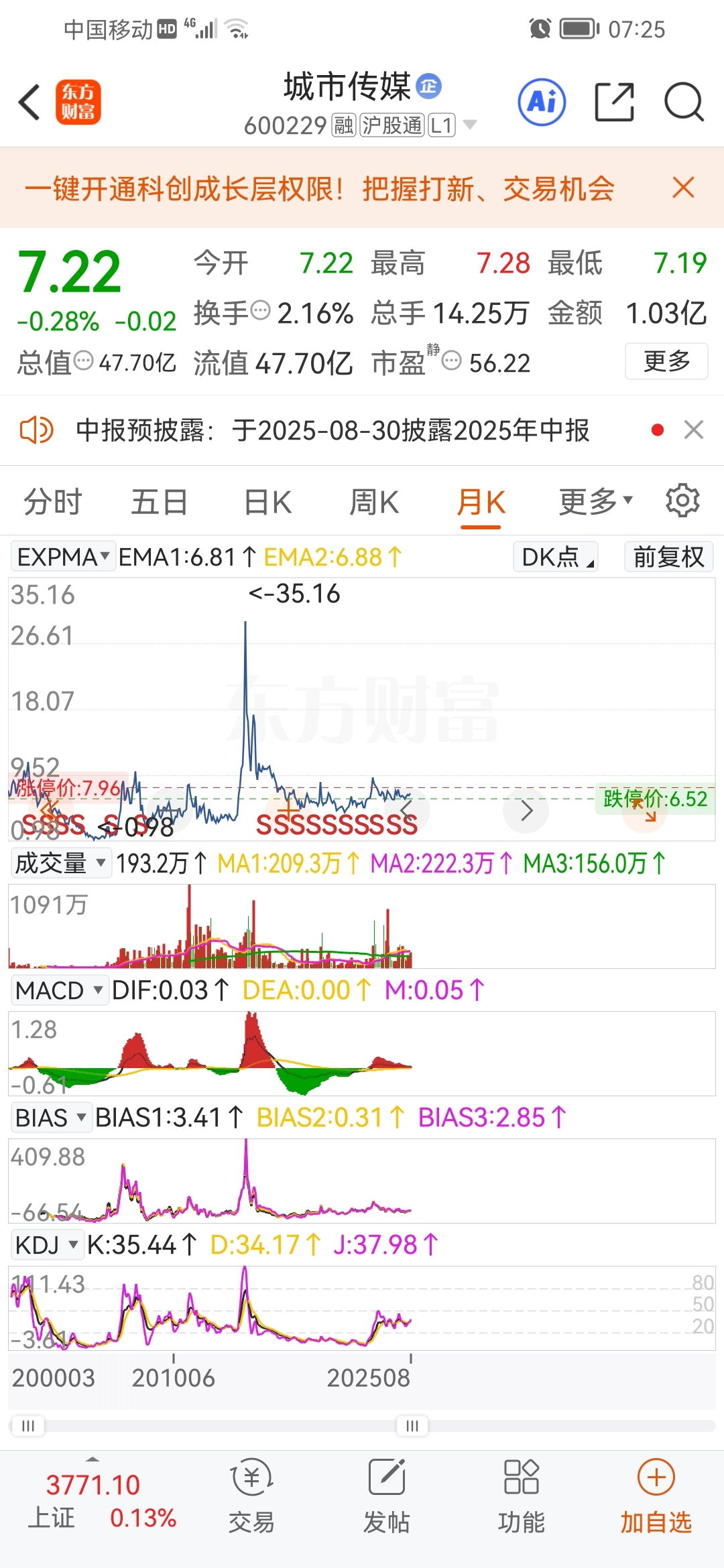724x1568 pixels.
Task: Open the MACD indicator selector
Action: [59, 990]
